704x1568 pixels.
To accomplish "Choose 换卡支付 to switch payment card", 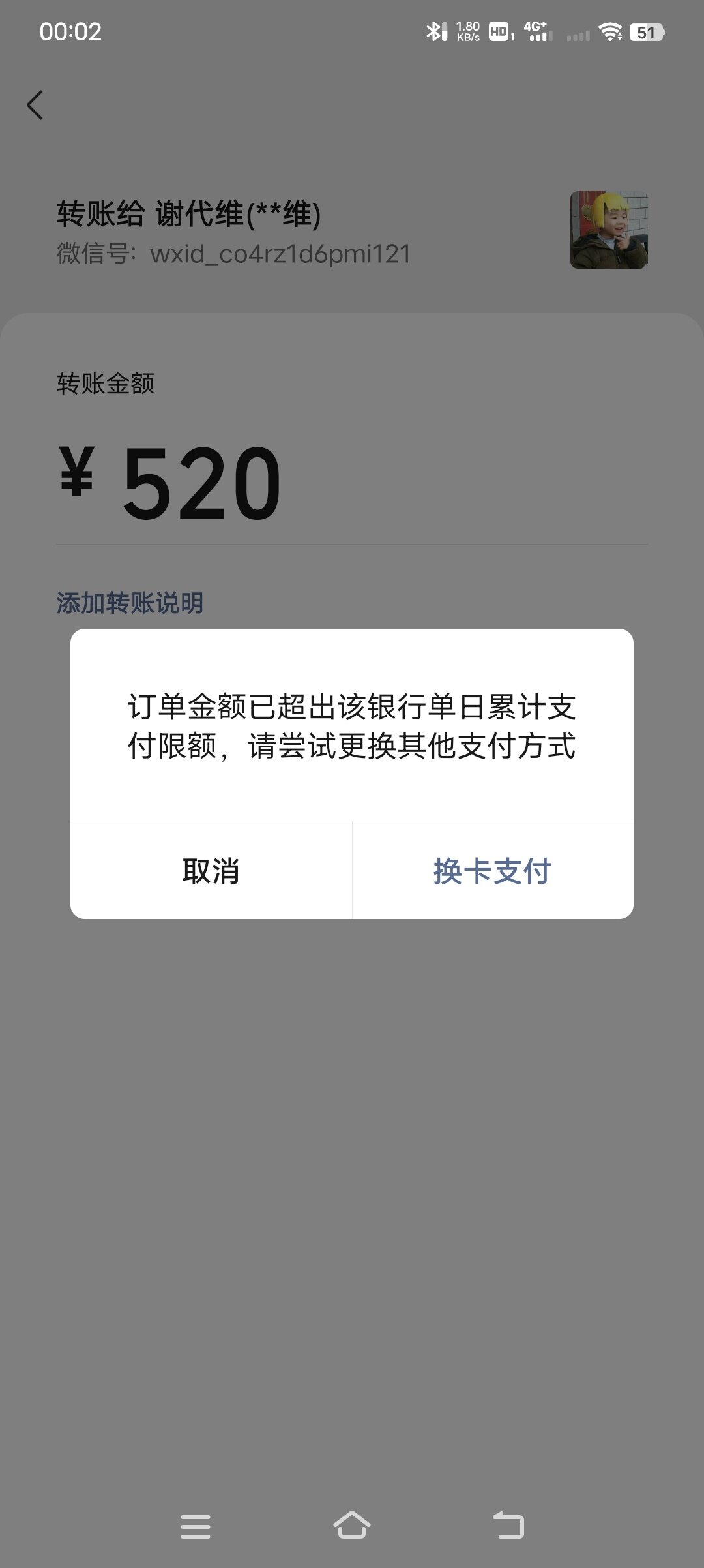I will coord(493,870).
